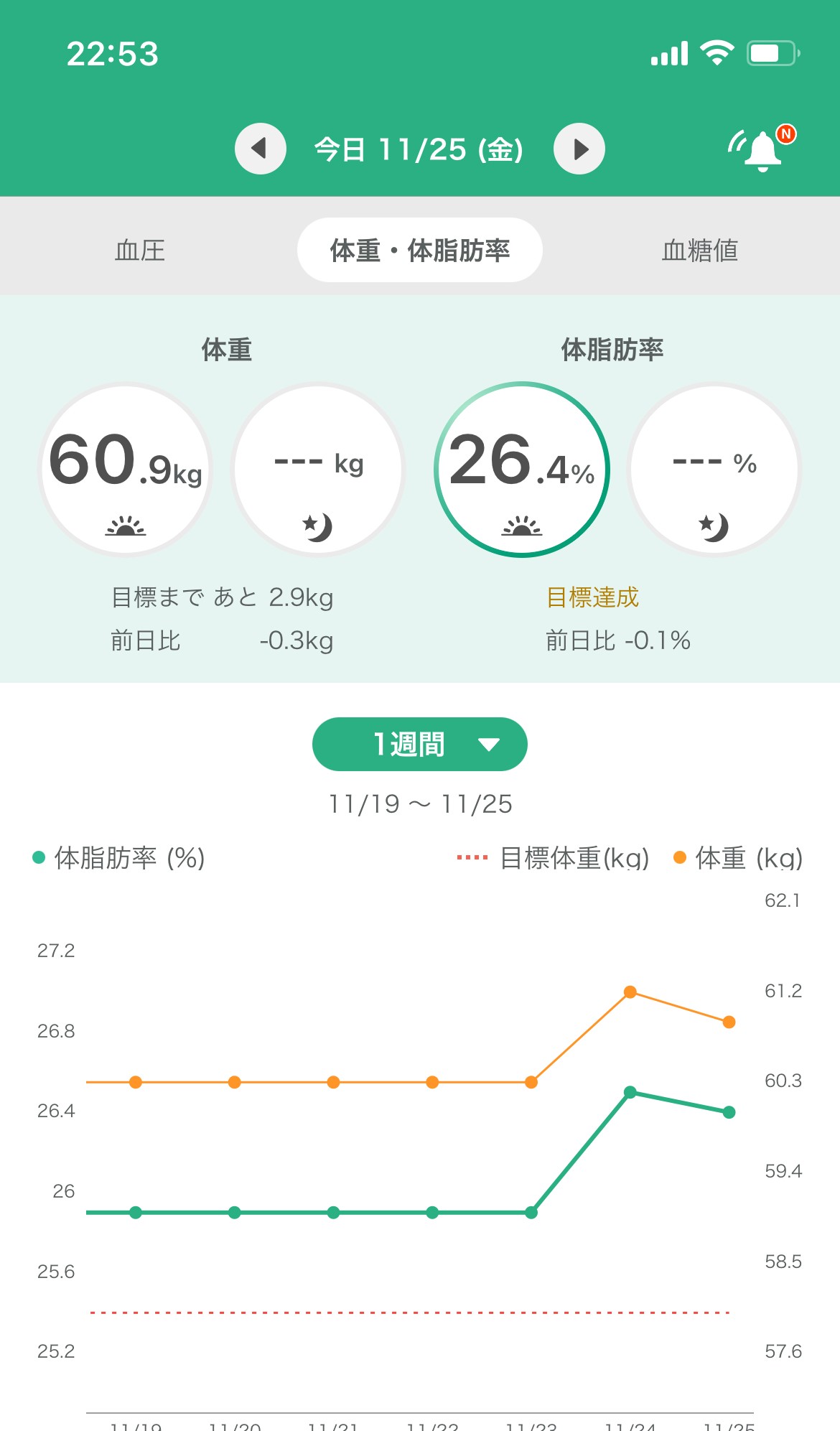Open the notifications bell

(x=762, y=149)
